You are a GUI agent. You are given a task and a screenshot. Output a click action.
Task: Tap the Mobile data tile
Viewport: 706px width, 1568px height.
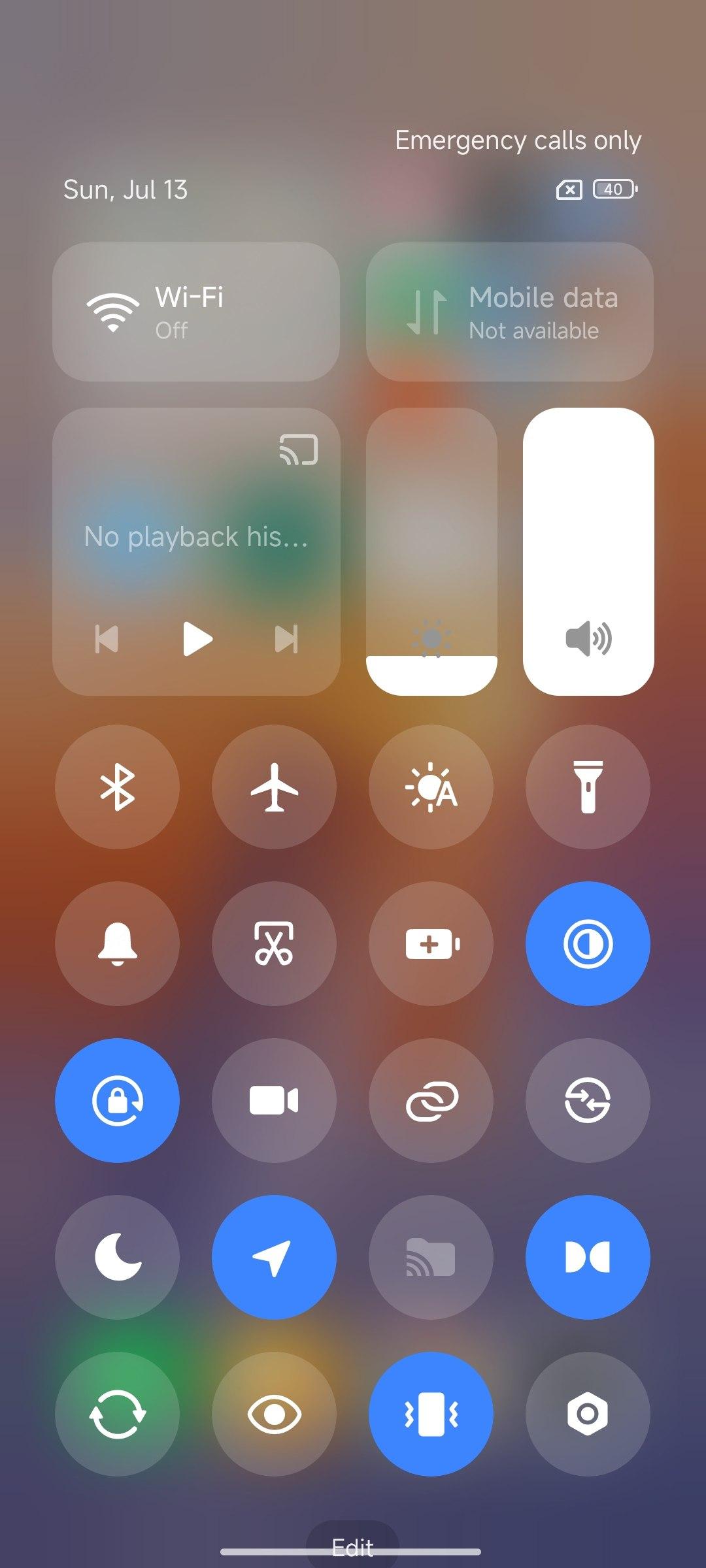[510, 312]
